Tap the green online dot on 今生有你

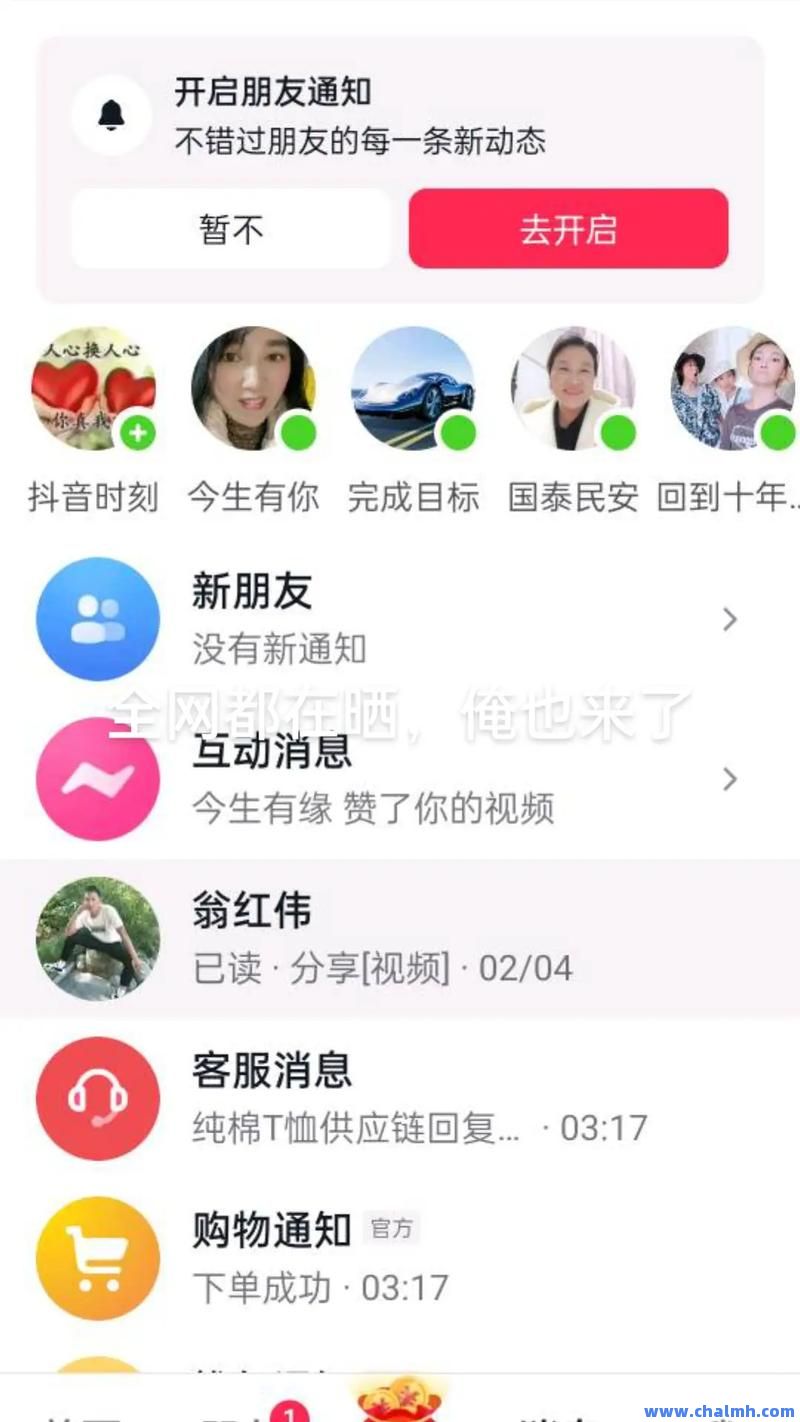tap(299, 432)
